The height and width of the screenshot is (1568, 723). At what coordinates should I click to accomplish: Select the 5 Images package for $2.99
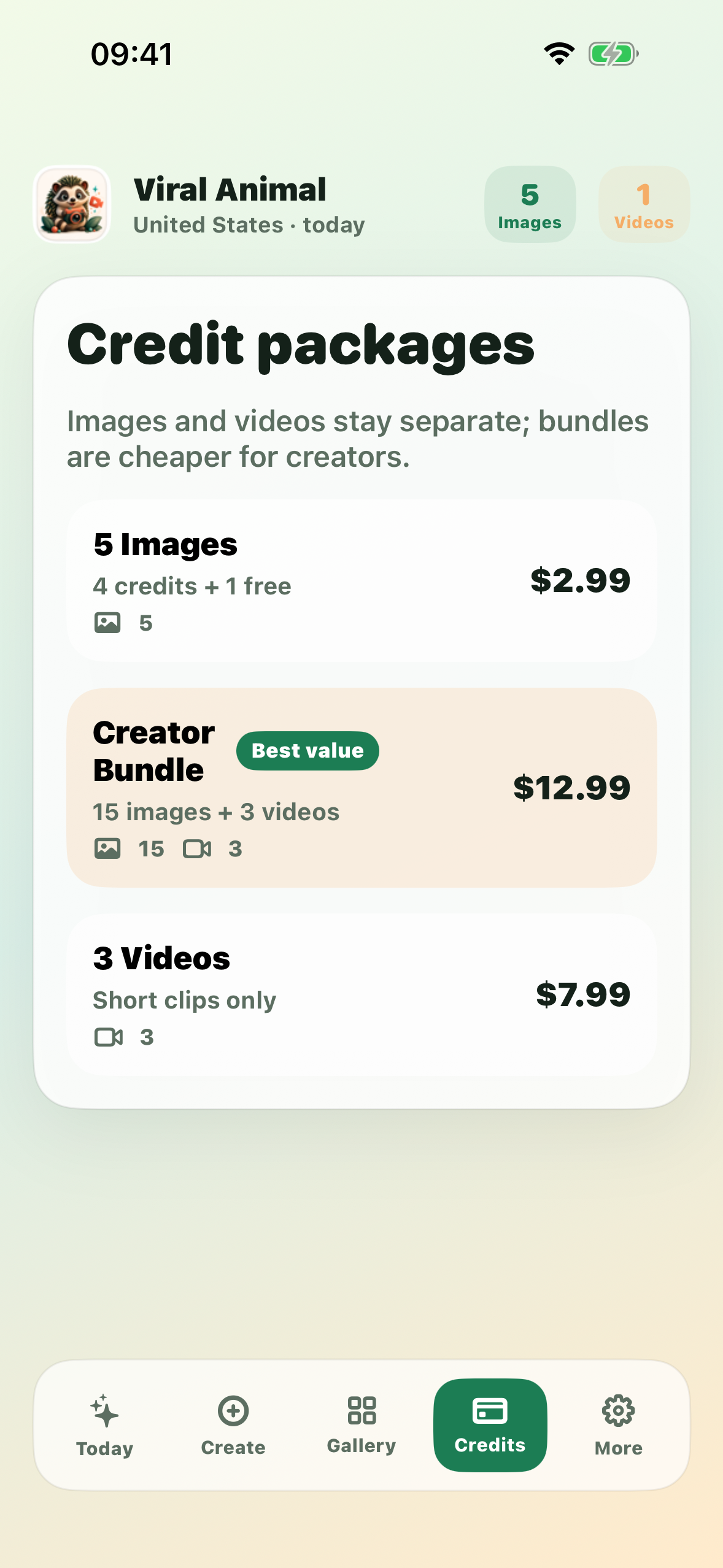361,580
